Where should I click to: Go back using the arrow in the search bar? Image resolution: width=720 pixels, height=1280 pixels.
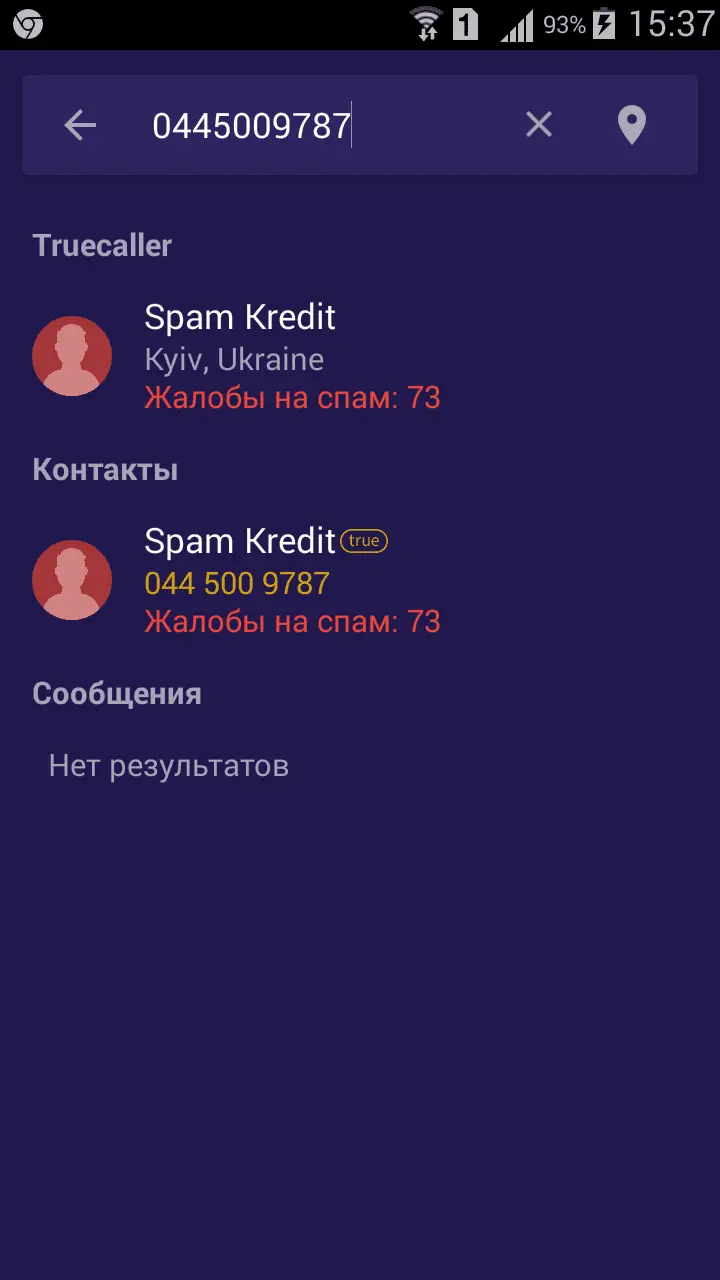[x=80, y=125]
